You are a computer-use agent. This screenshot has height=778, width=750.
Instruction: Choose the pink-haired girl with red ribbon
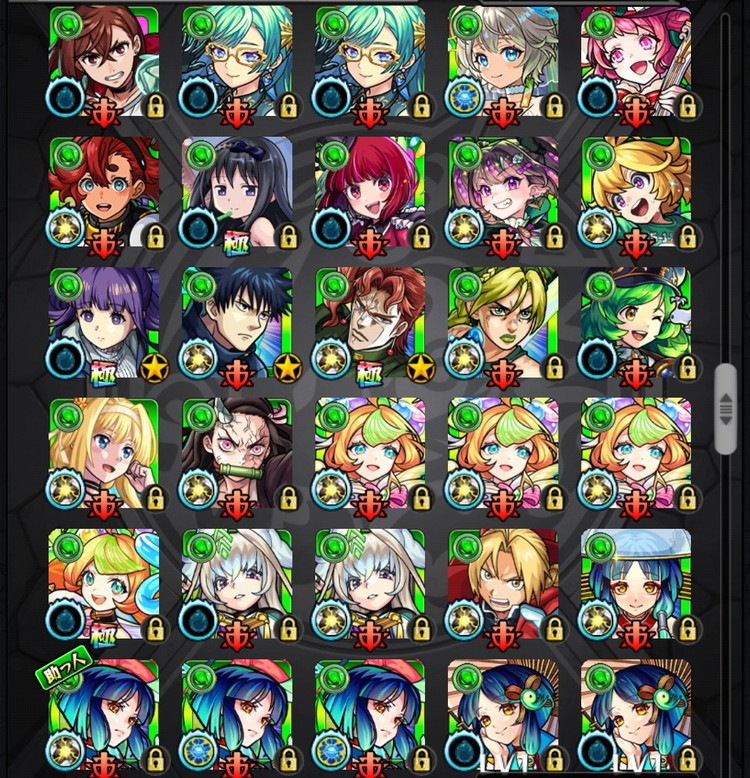(x=635, y=62)
